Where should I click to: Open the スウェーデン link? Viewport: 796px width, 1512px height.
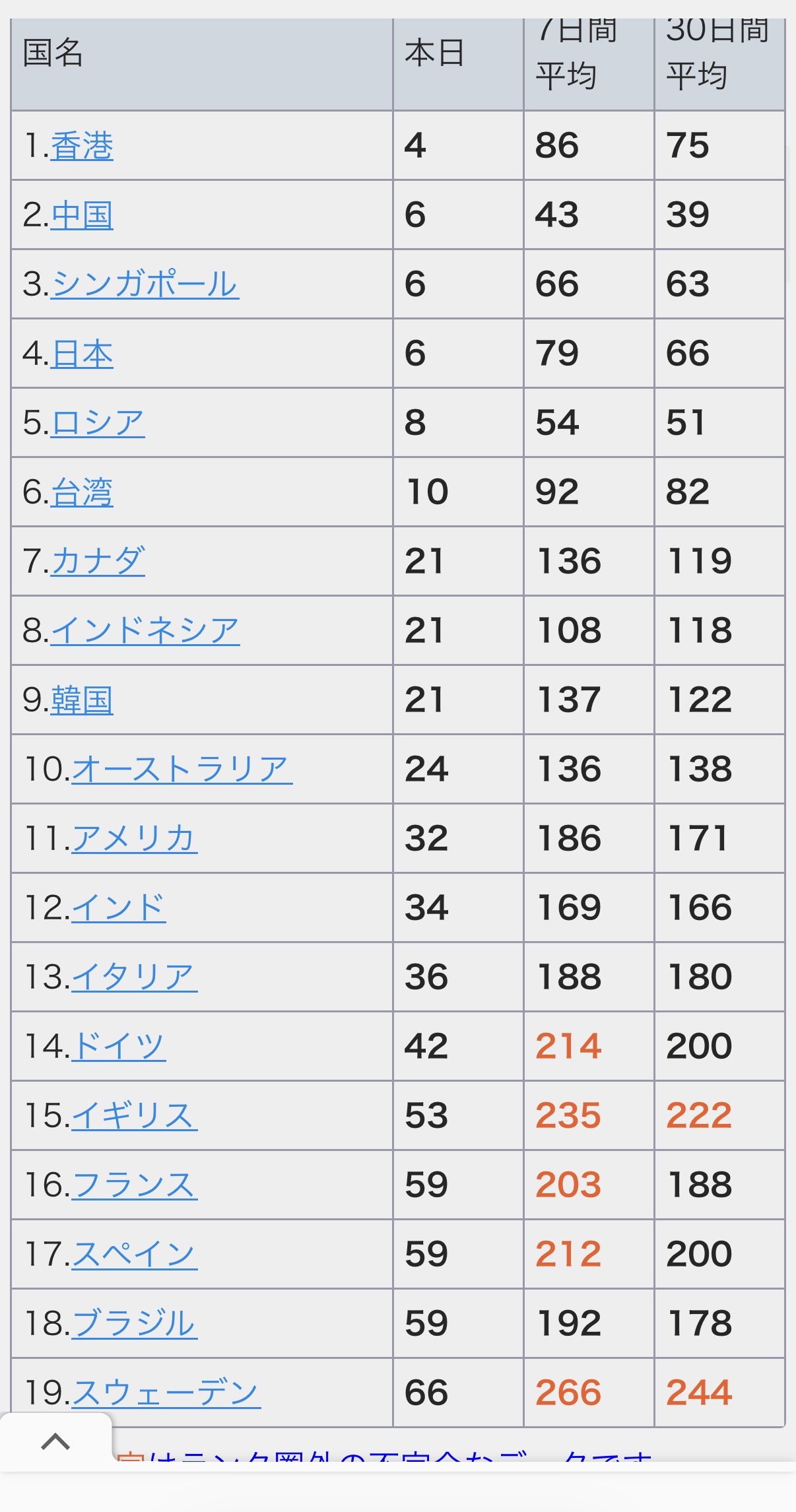[x=166, y=1393]
